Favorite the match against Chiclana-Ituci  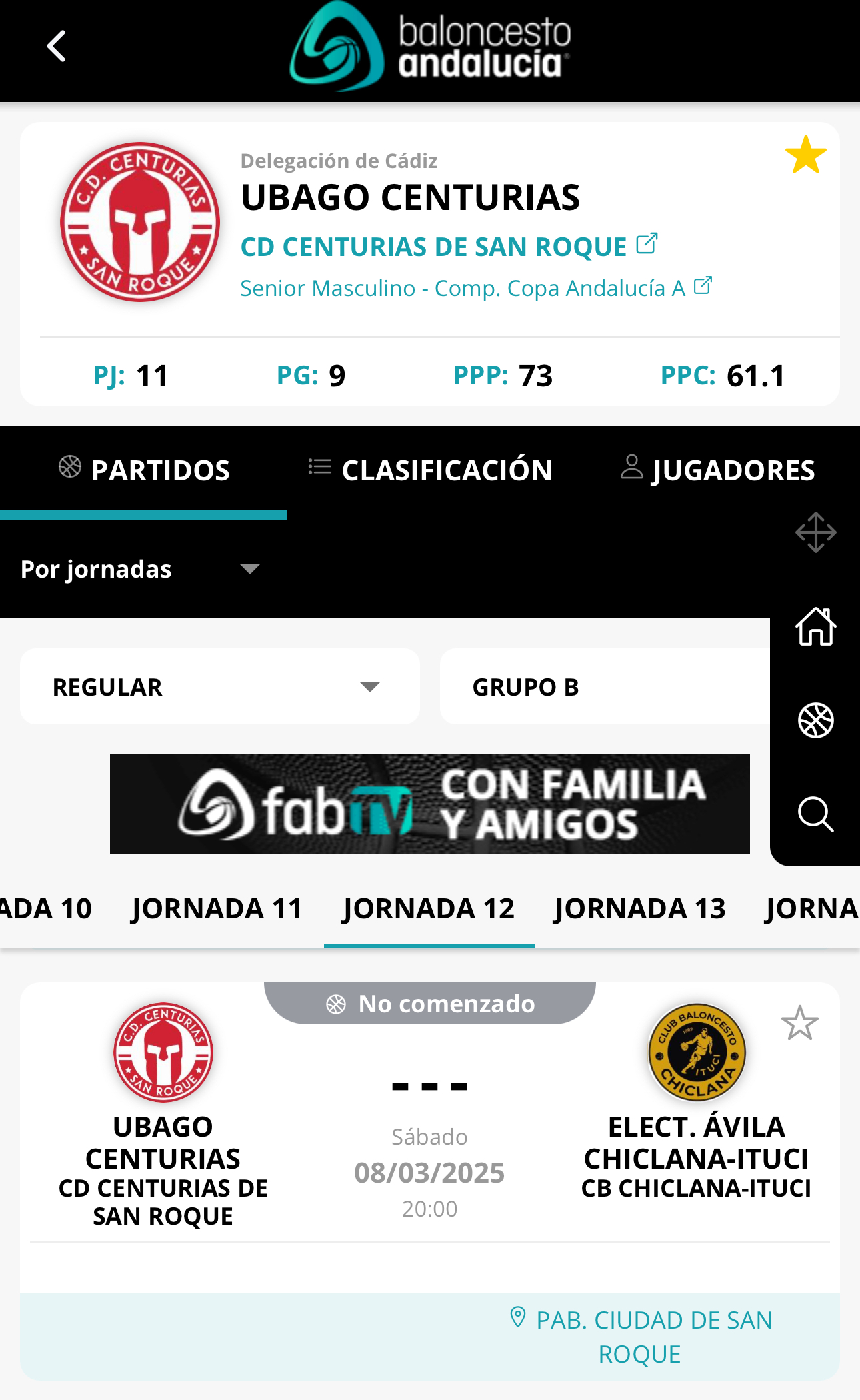point(799,1023)
